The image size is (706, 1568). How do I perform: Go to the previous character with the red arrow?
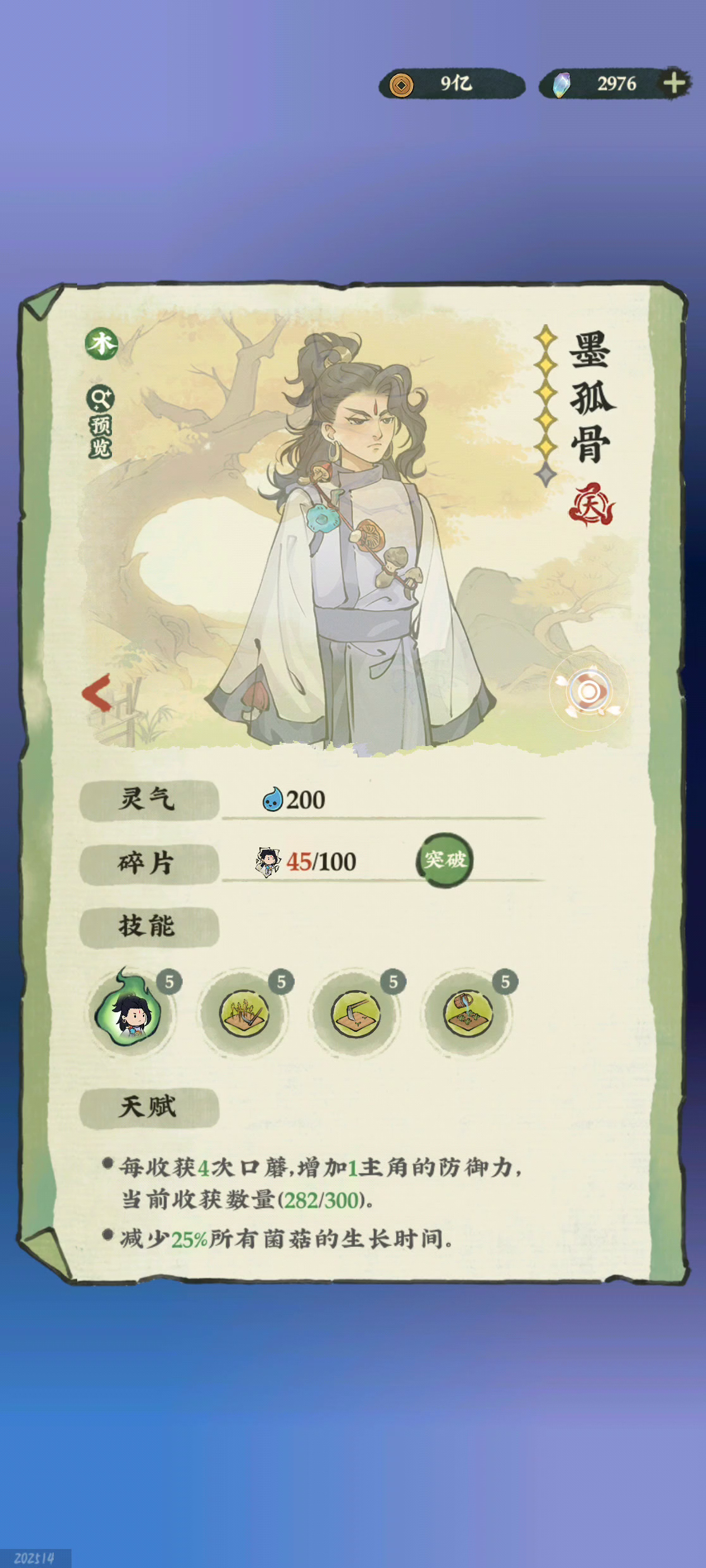pyautogui.click(x=97, y=693)
